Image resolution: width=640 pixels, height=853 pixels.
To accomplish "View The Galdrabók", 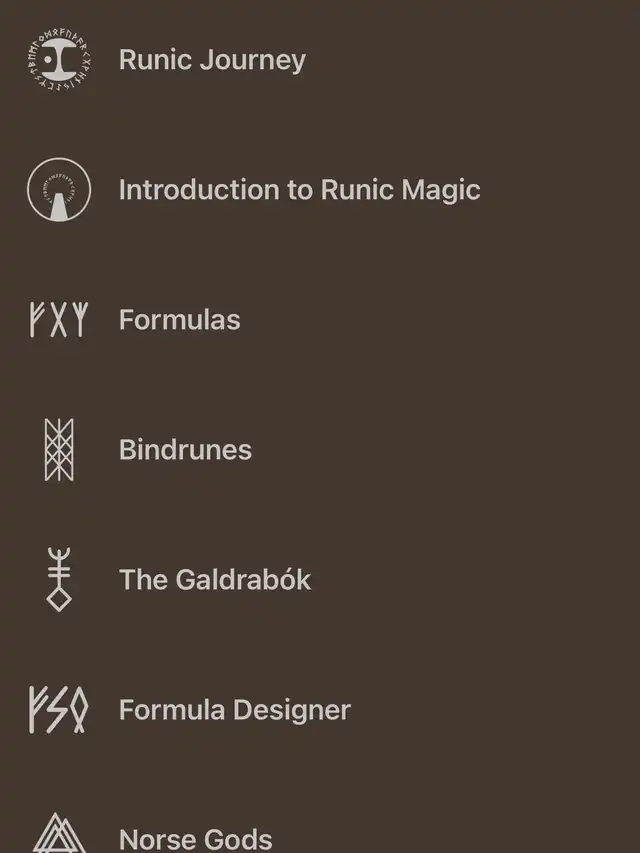I will point(215,580).
